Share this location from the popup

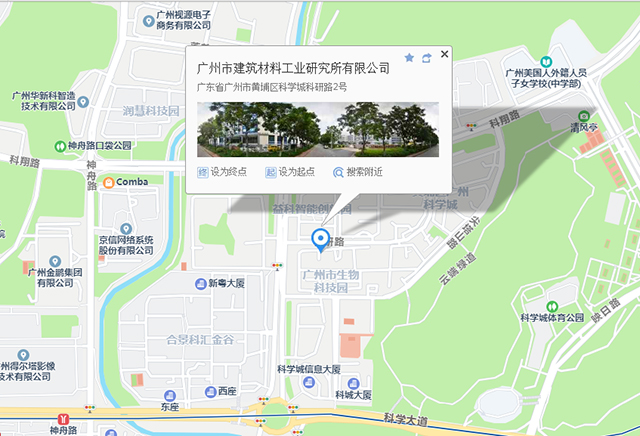426,59
